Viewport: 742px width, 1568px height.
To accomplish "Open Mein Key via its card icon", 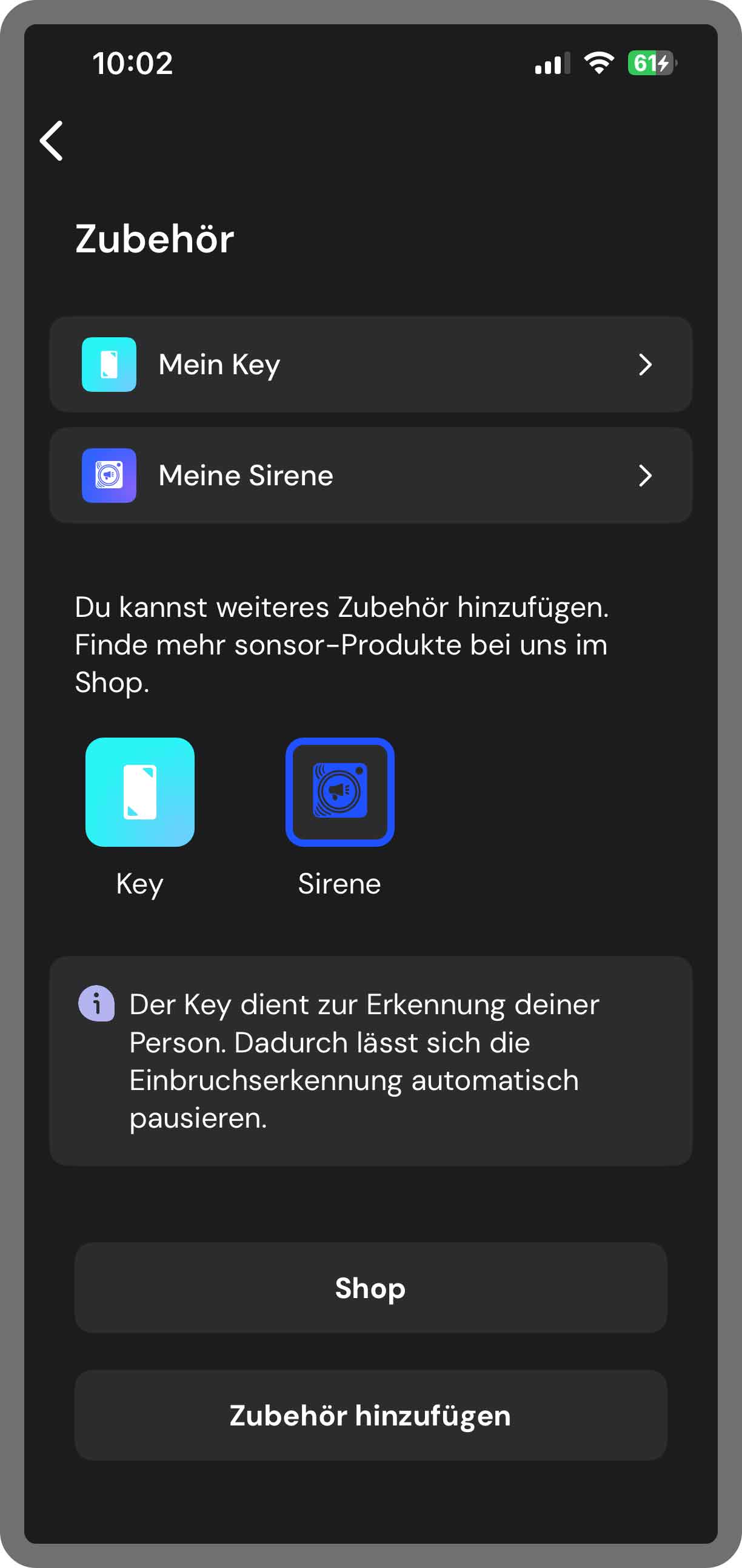I will pos(110,364).
